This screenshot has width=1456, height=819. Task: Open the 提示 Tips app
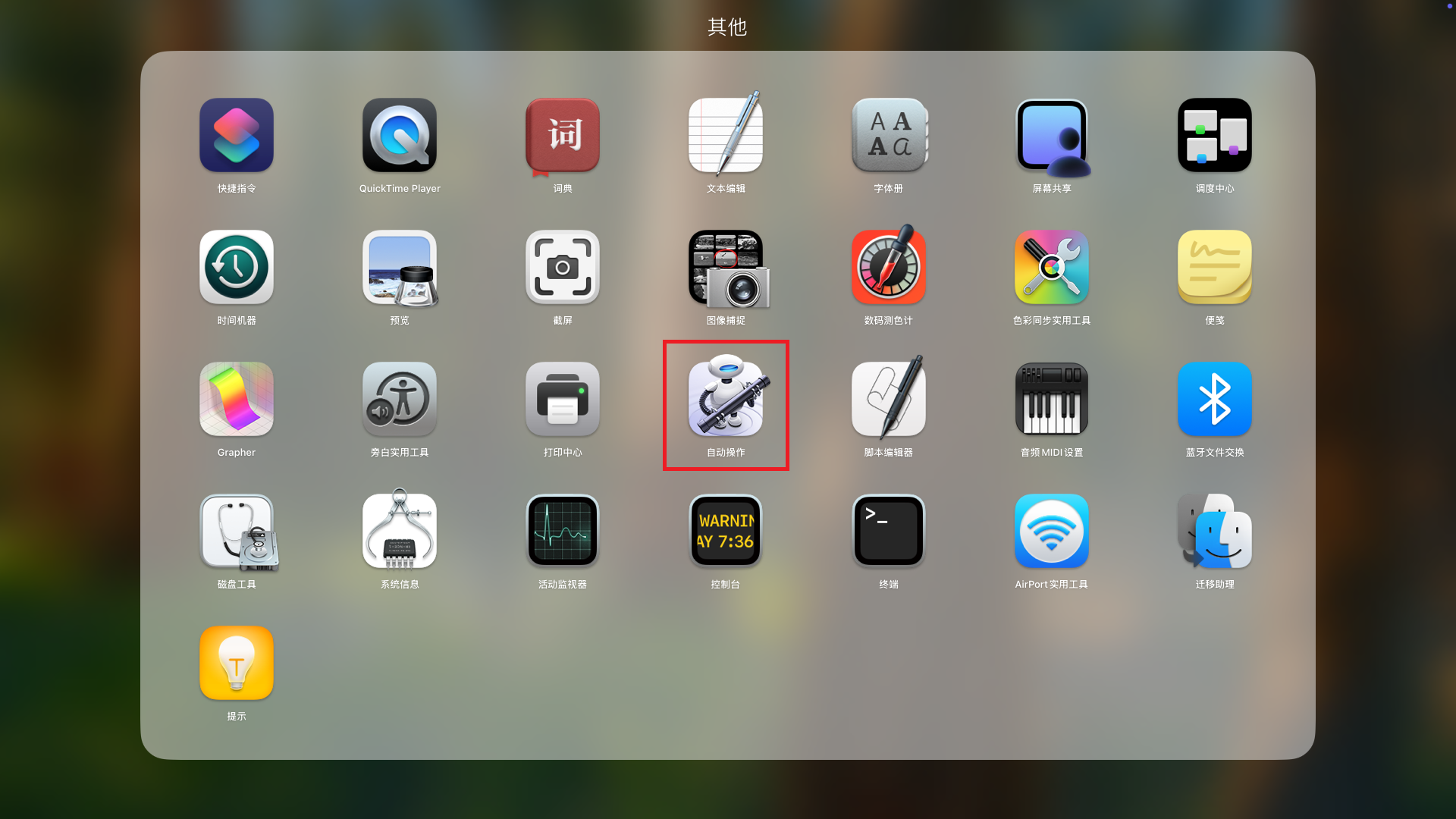click(237, 664)
